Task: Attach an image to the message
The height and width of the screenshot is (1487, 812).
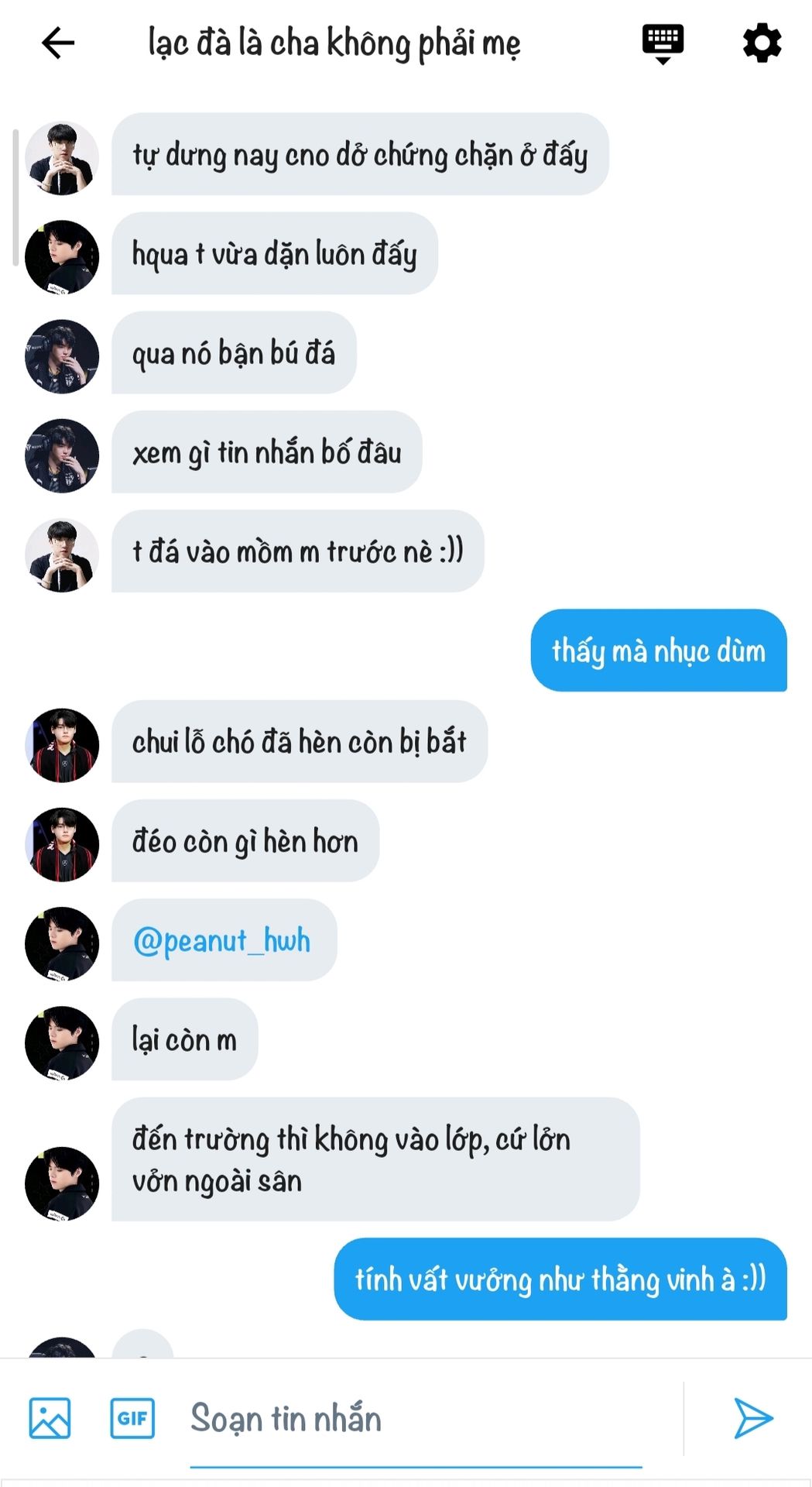Action: (x=50, y=1418)
